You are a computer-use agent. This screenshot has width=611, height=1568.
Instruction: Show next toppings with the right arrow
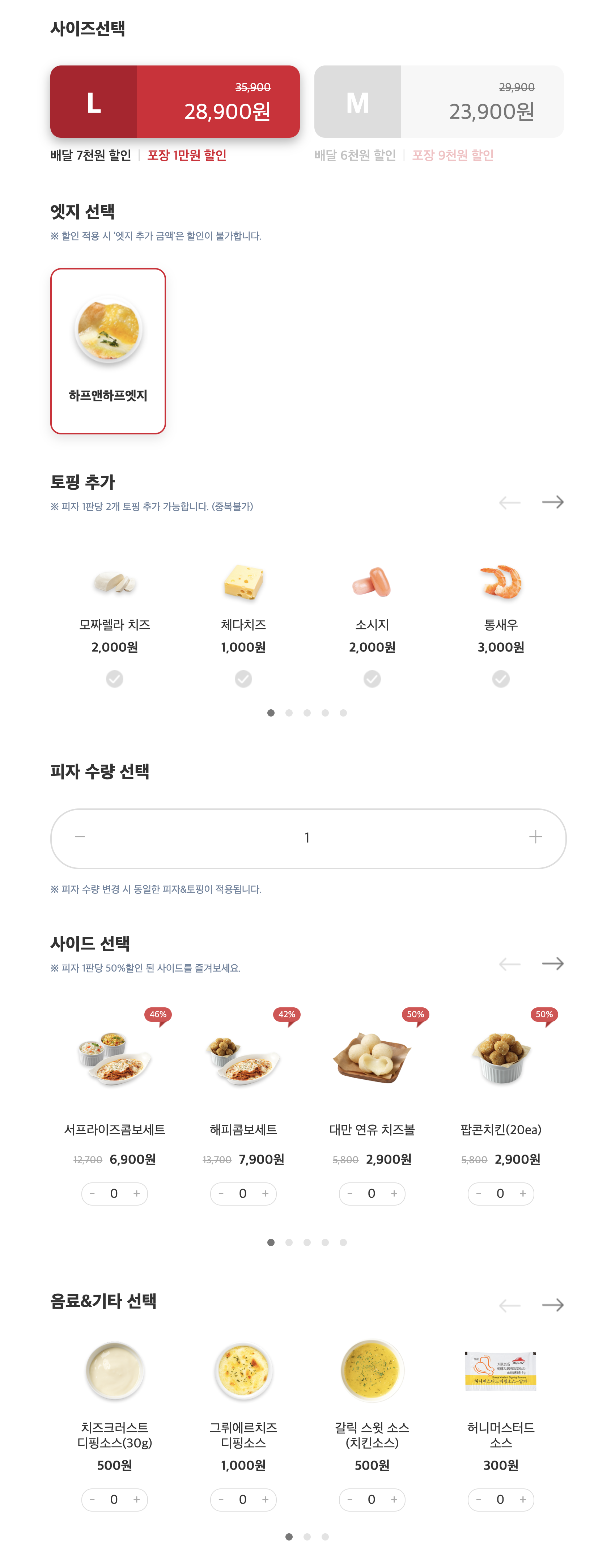[552, 502]
